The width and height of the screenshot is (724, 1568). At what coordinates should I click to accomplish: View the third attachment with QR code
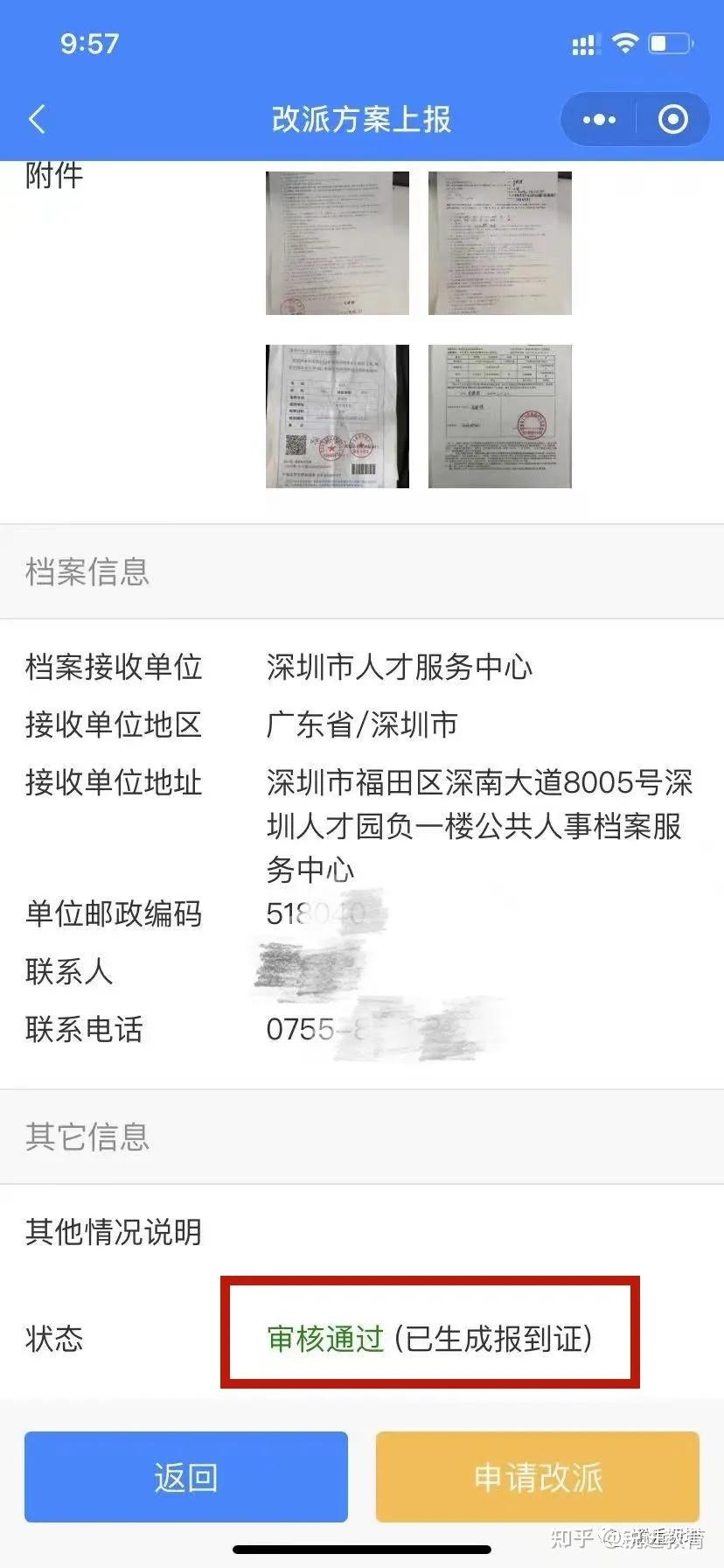(338, 416)
